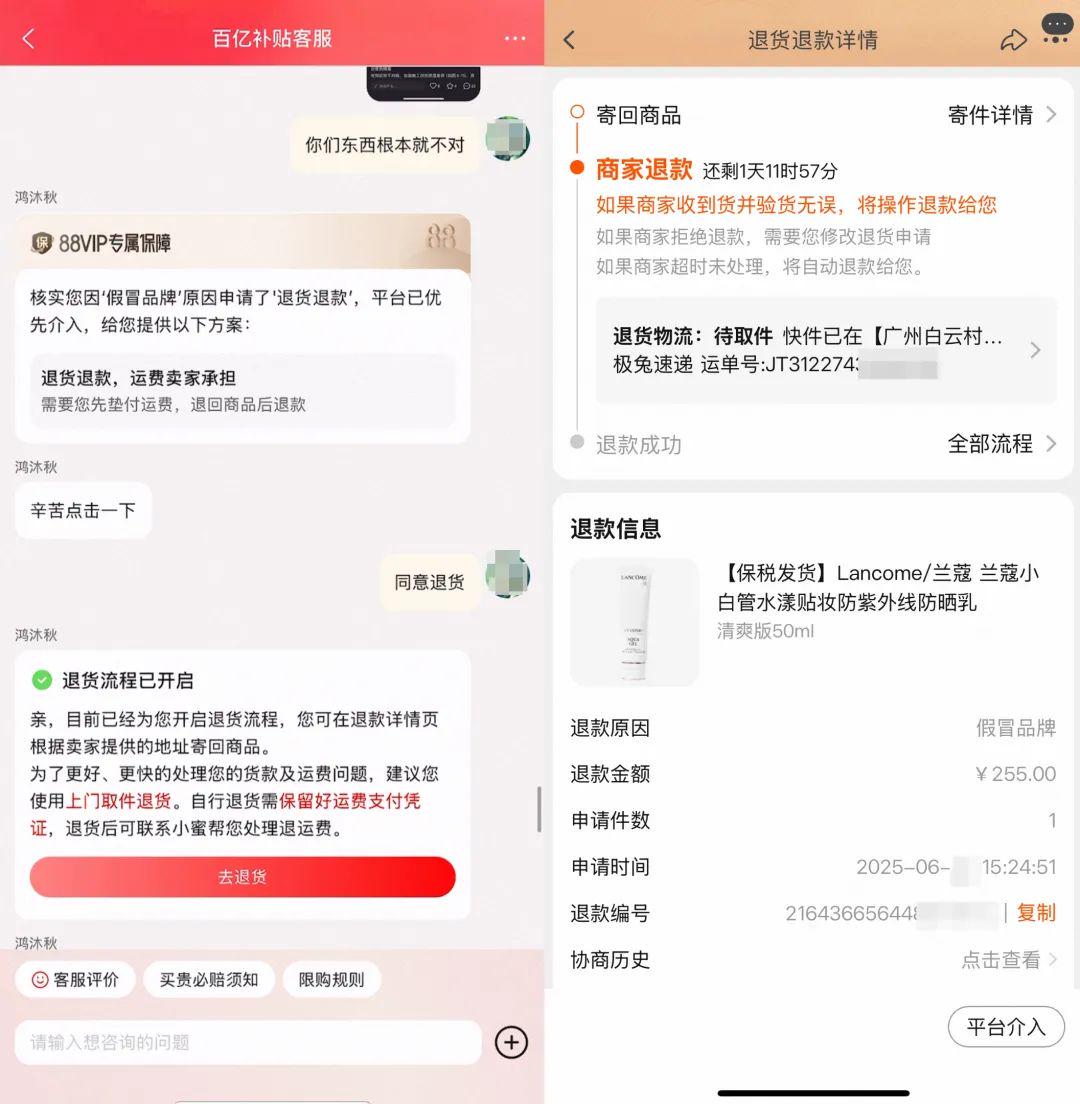Tap the red 去退货 button
The height and width of the screenshot is (1104, 1080).
point(242,877)
